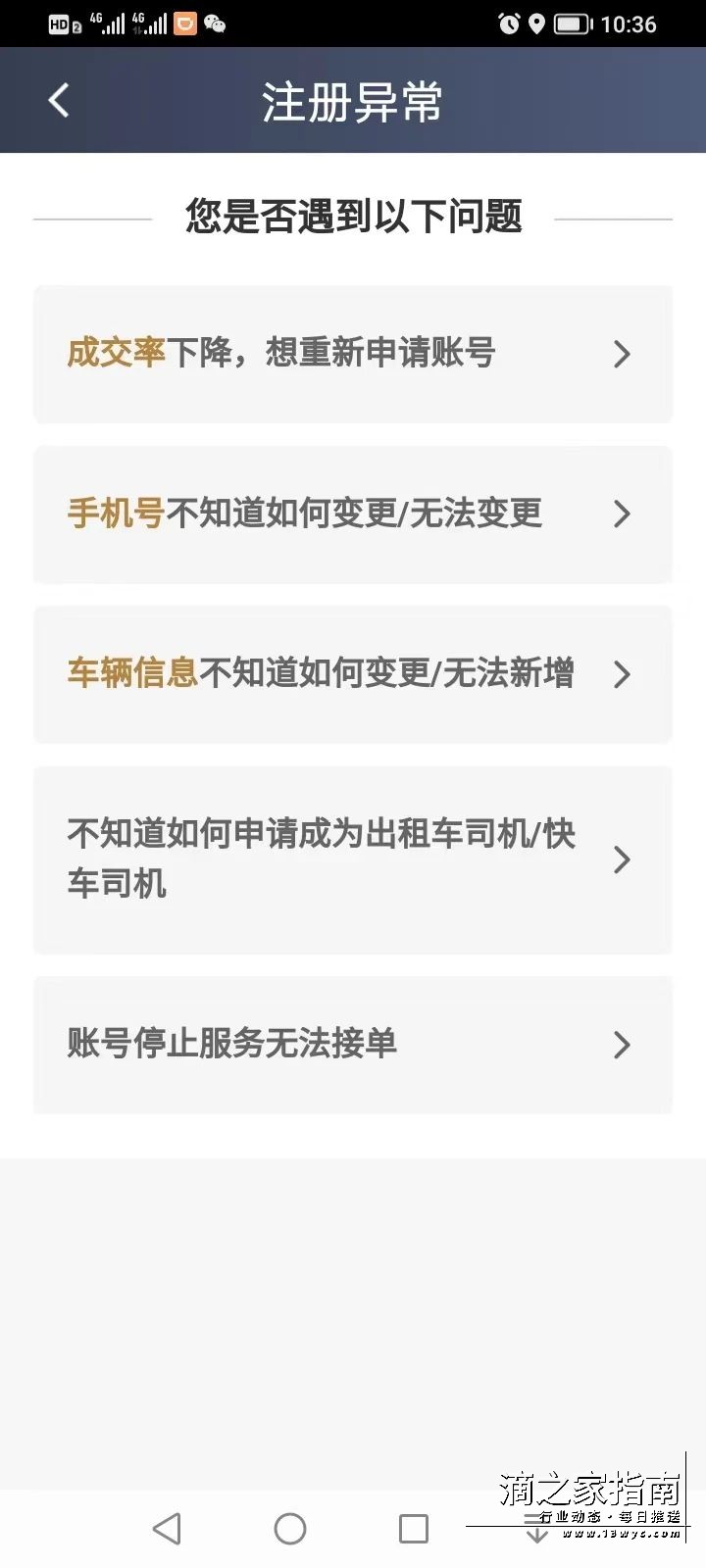Expand the chevron on 手机号 row
The image size is (706, 1568).
click(621, 514)
